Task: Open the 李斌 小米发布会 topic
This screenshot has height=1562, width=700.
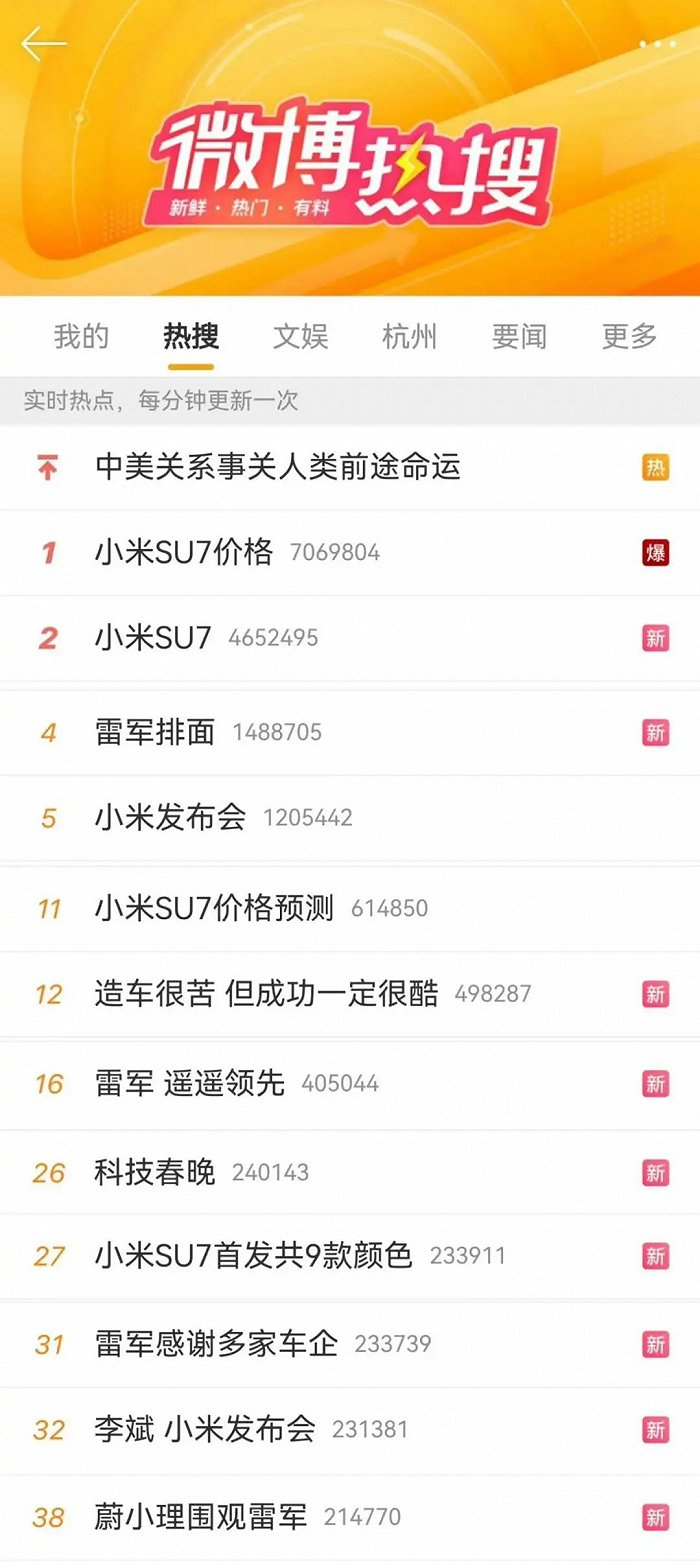Action: [205, 1430]
